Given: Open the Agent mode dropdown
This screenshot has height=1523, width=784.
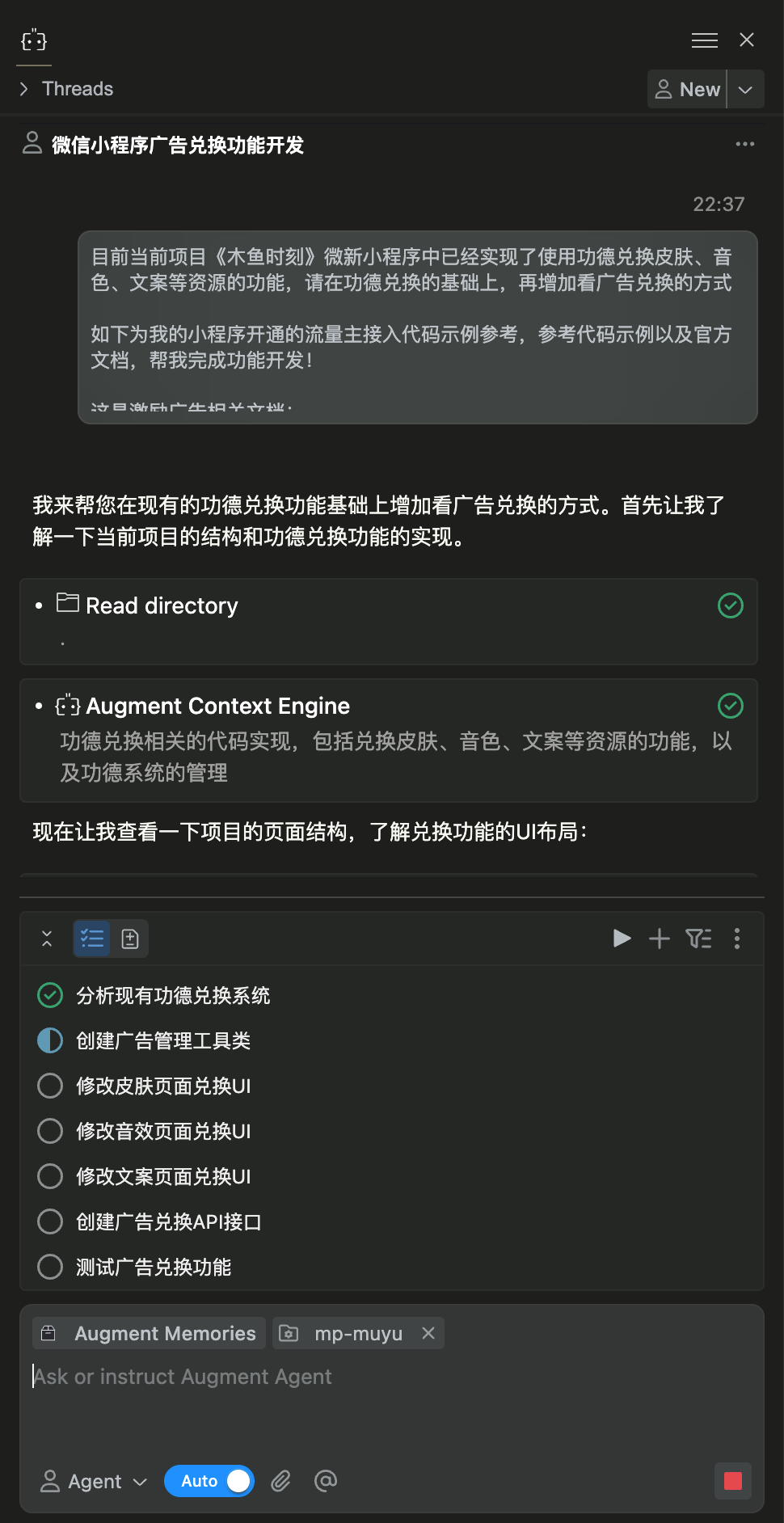Looking at the screenshot, I should tap(92, 1481).
